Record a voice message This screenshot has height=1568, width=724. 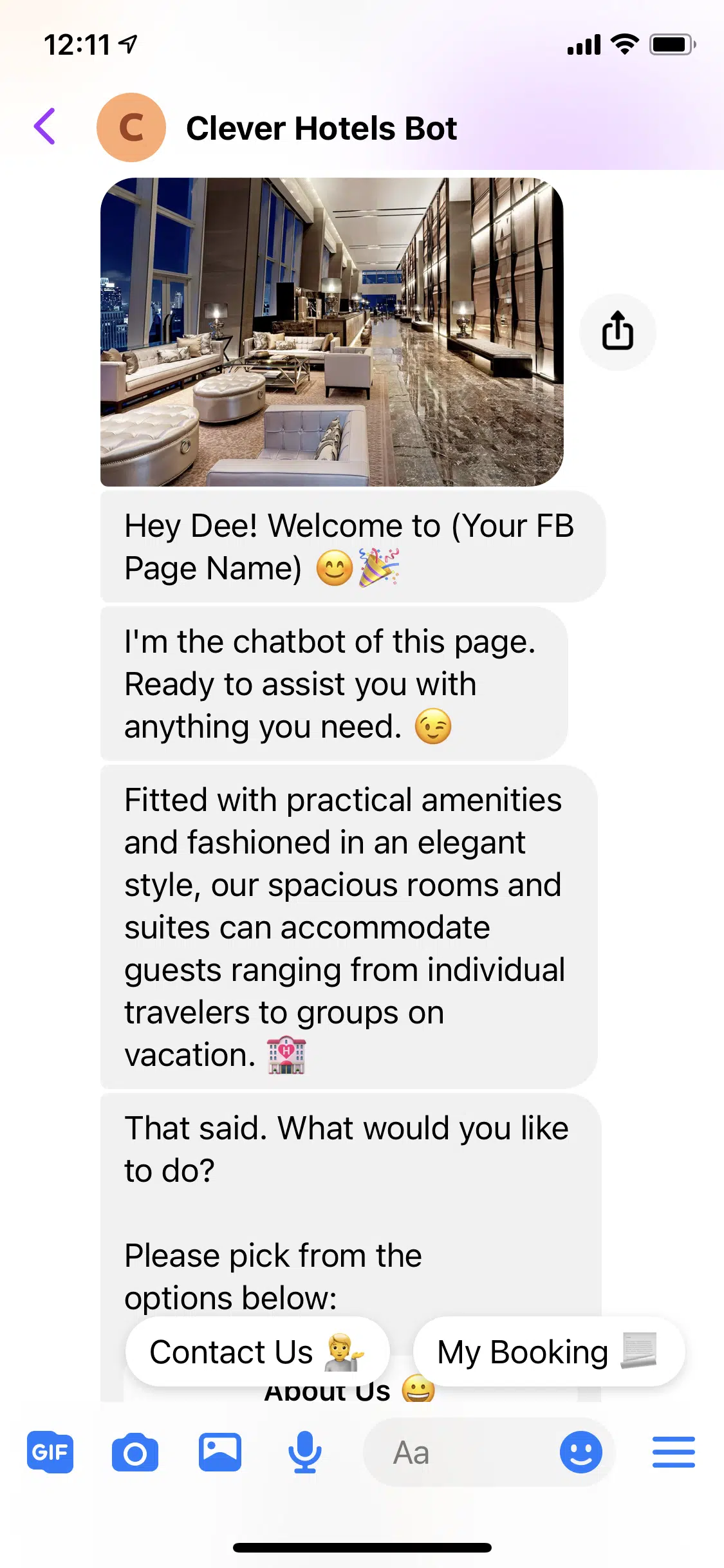(x=304, y=1452)
